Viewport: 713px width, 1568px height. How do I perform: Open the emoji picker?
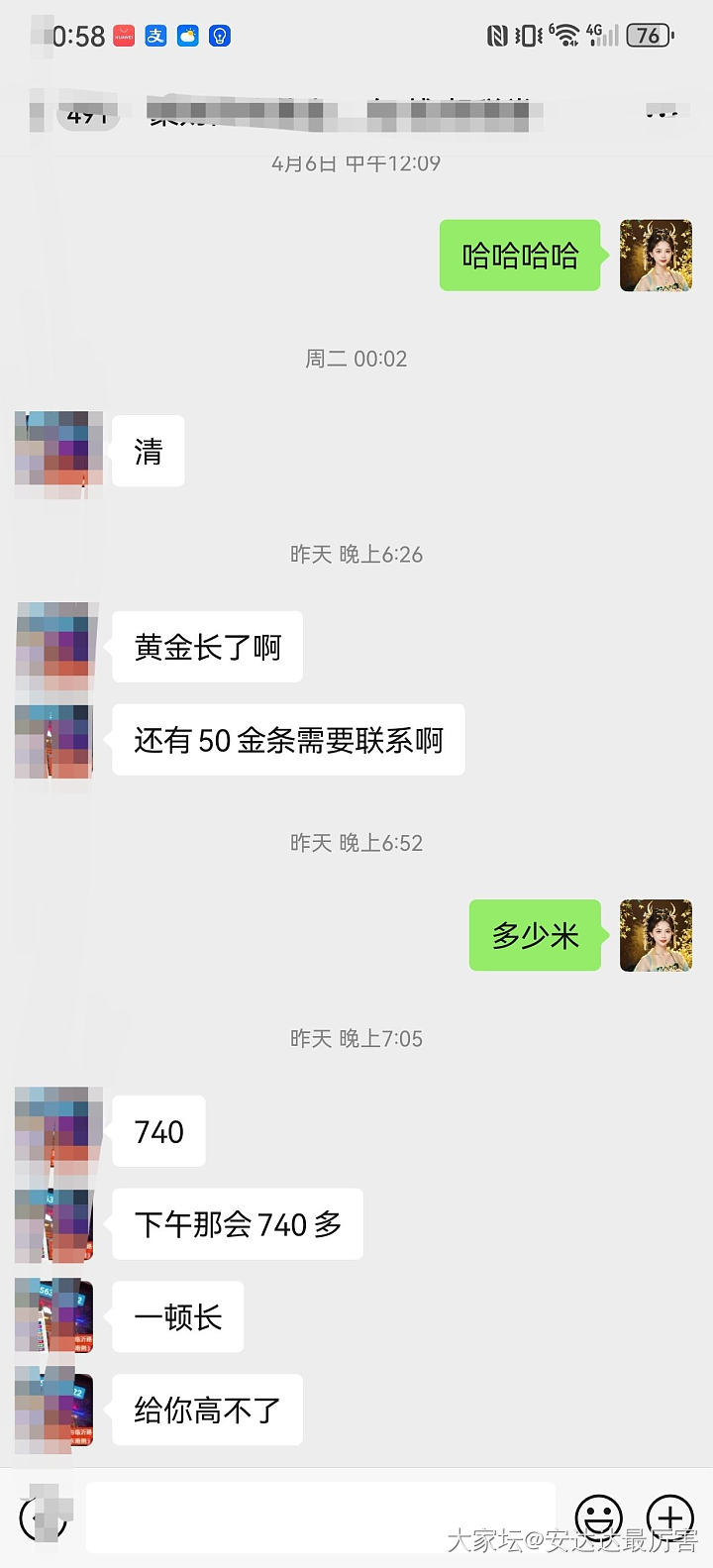click(x=599, y=1516)
